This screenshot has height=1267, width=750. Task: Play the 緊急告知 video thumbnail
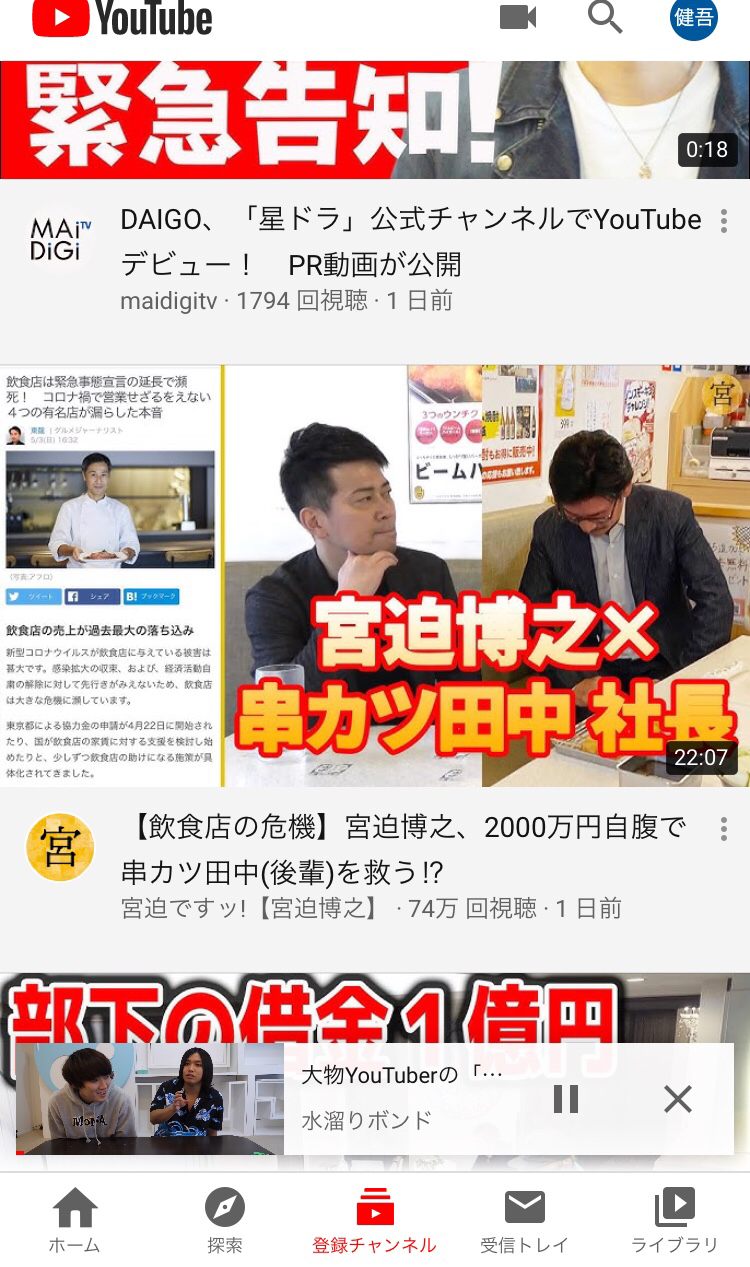tap(375, 120)
